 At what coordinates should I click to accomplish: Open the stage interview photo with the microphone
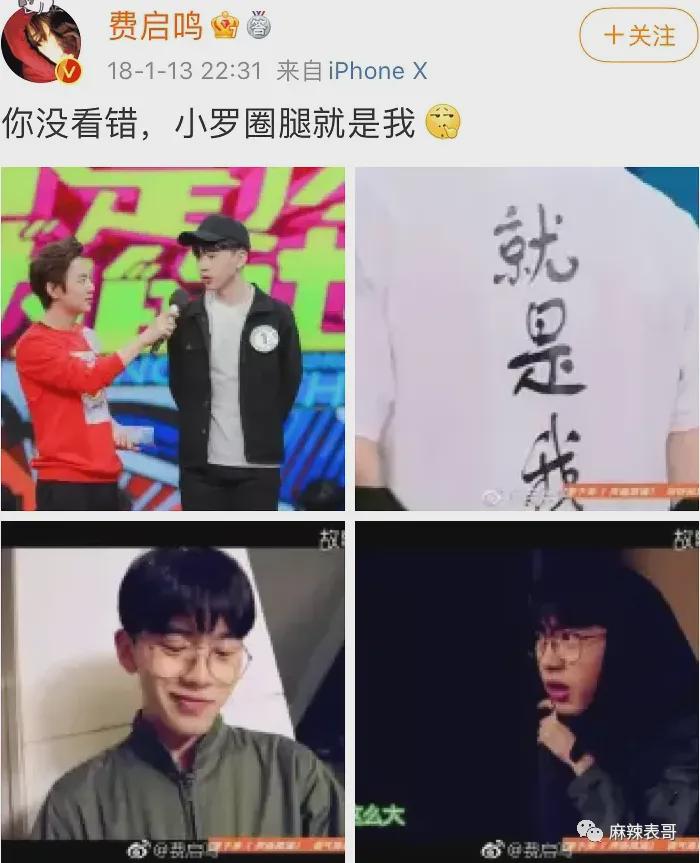click(x=172, y=339)
